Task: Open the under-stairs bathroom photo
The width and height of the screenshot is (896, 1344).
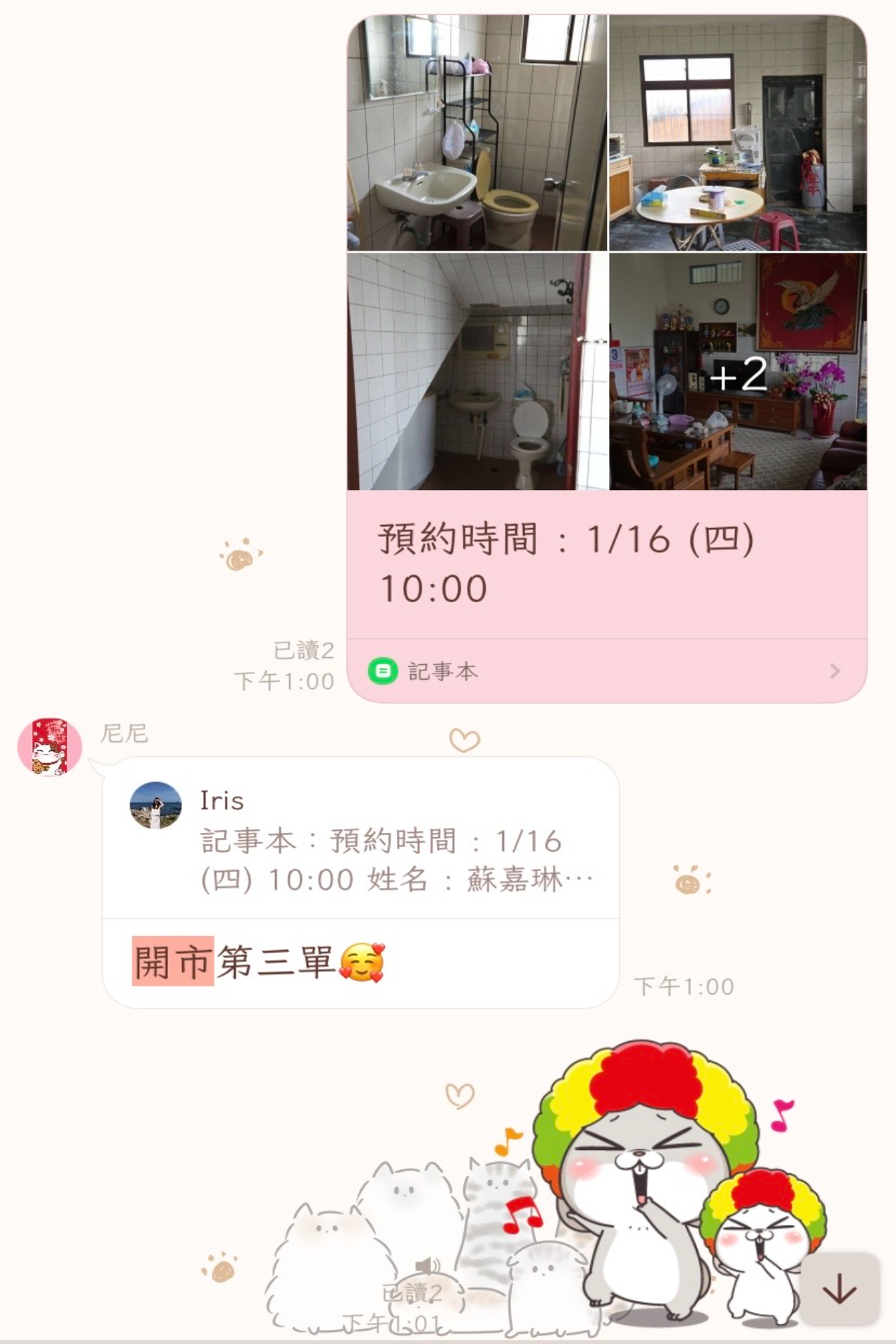Action: (x=477, y=372)
